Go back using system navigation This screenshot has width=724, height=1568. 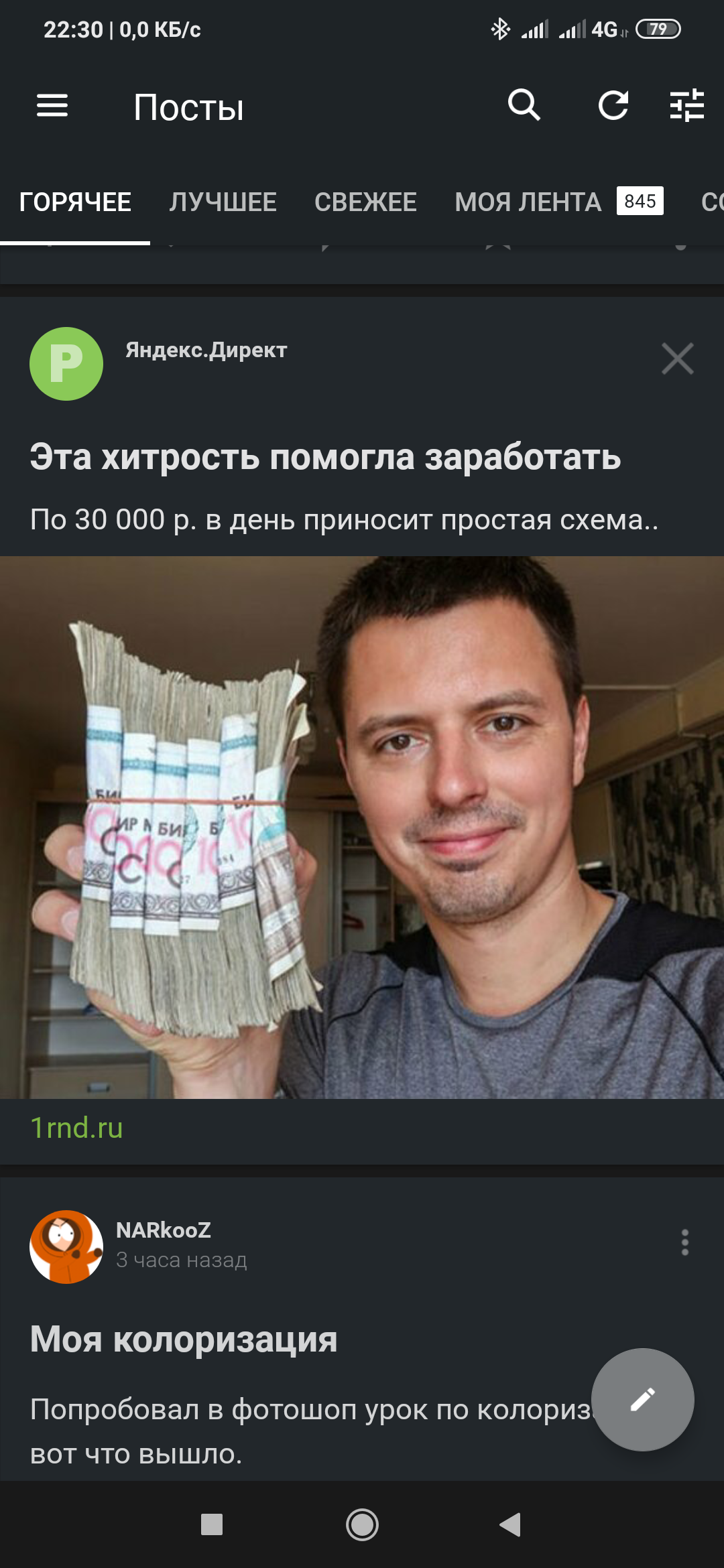tap(510, 1524)
